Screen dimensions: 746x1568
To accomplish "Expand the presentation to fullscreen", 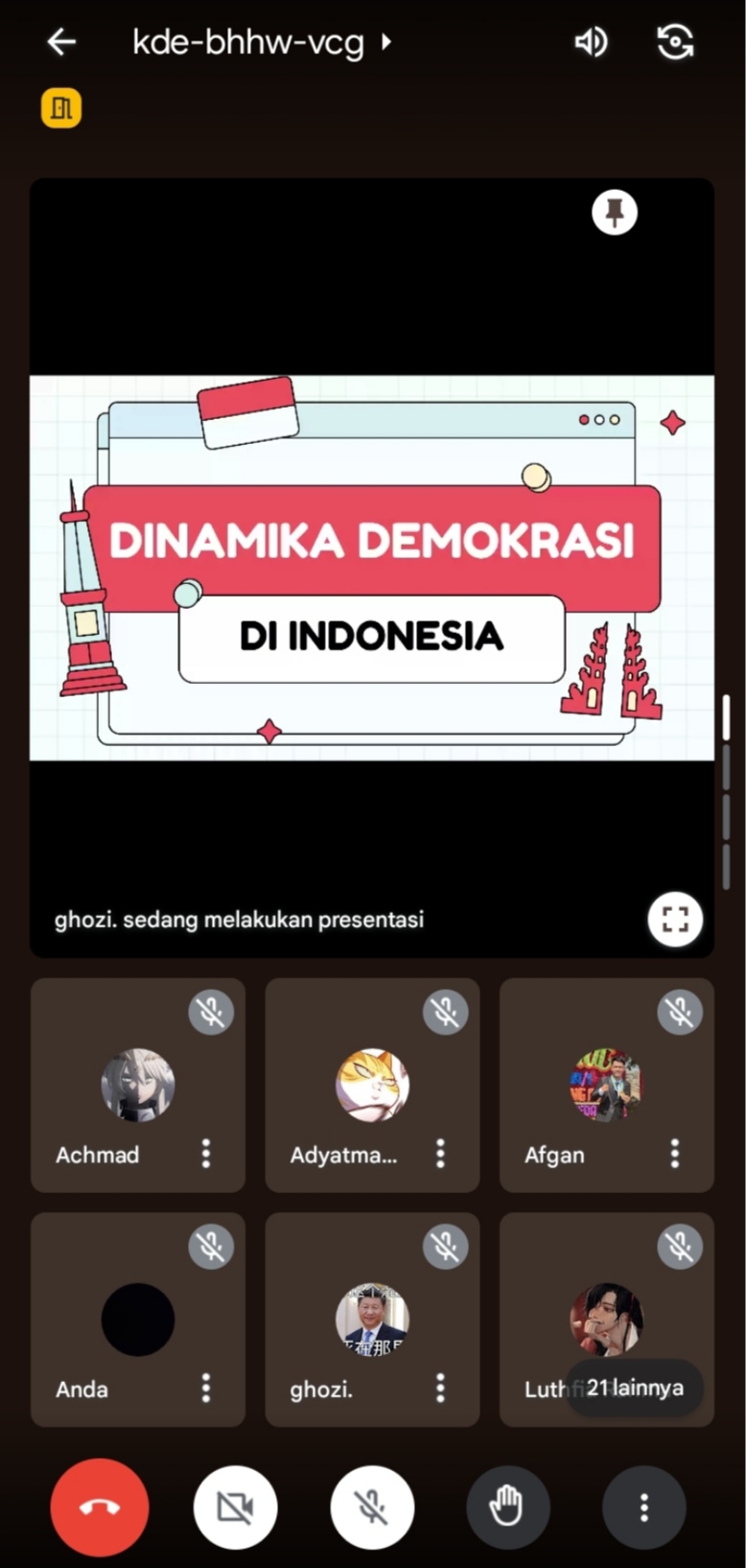I will [675, 919].
